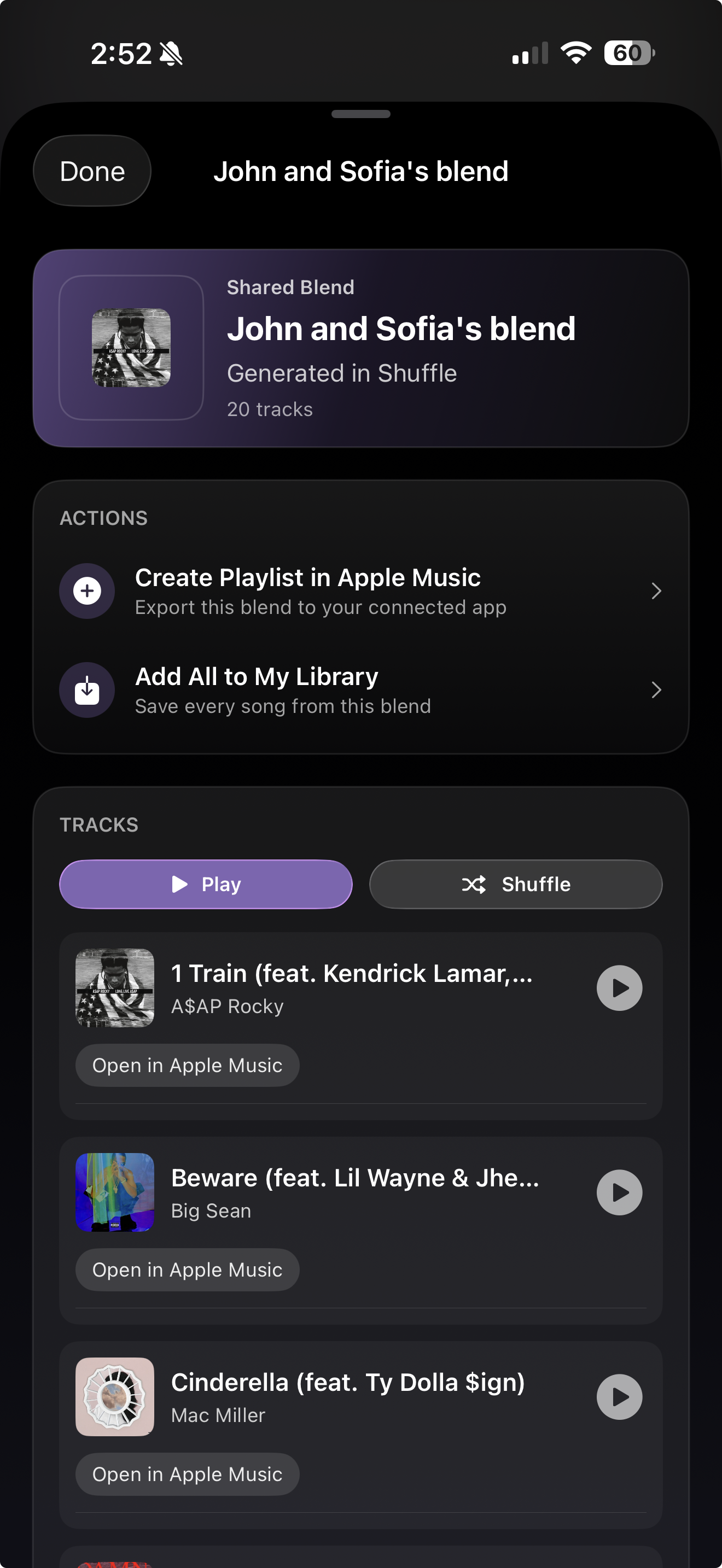The height and width of the screenshot is (1568, 722).
Task: Select the Create Playlist plus icon
Action: 86,590
